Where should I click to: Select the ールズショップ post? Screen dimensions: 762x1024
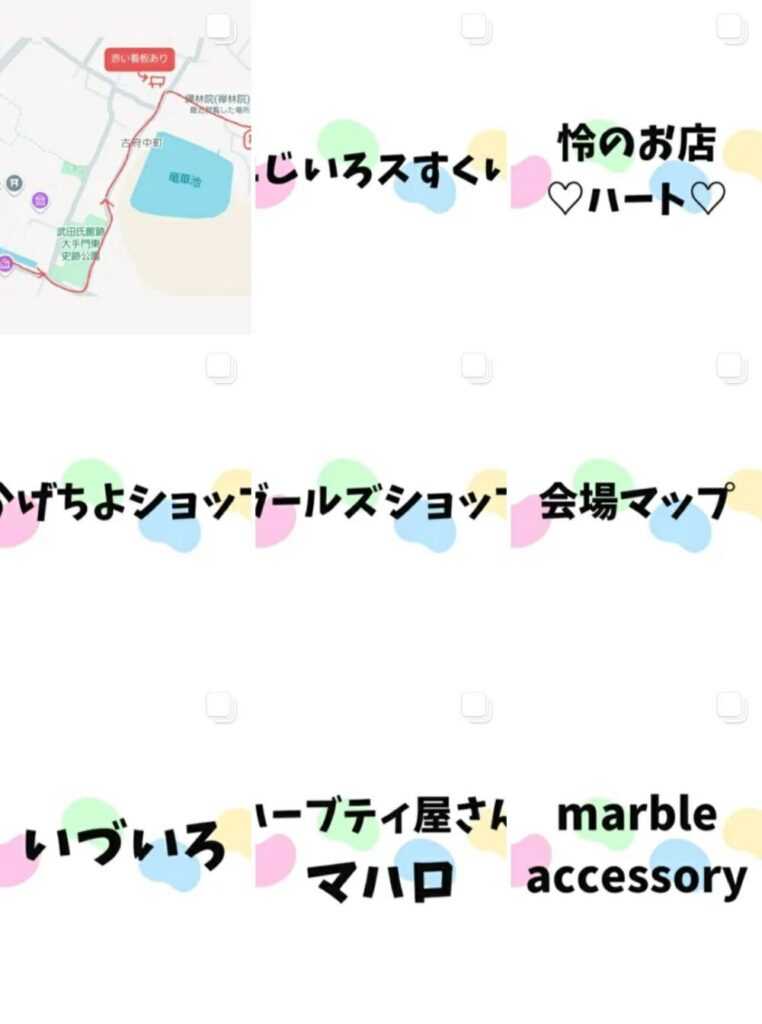(x=381, y=505)
